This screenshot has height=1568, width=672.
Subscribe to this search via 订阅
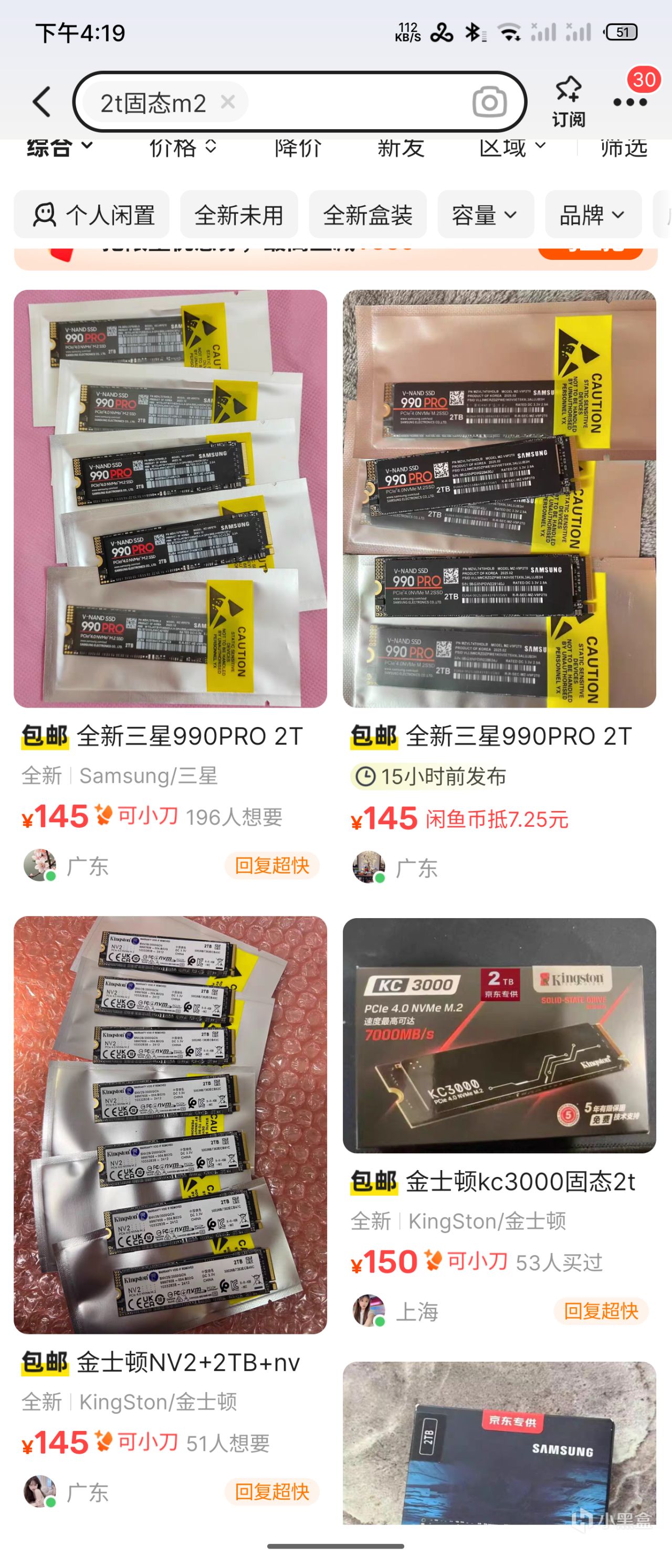click(569, 101)
